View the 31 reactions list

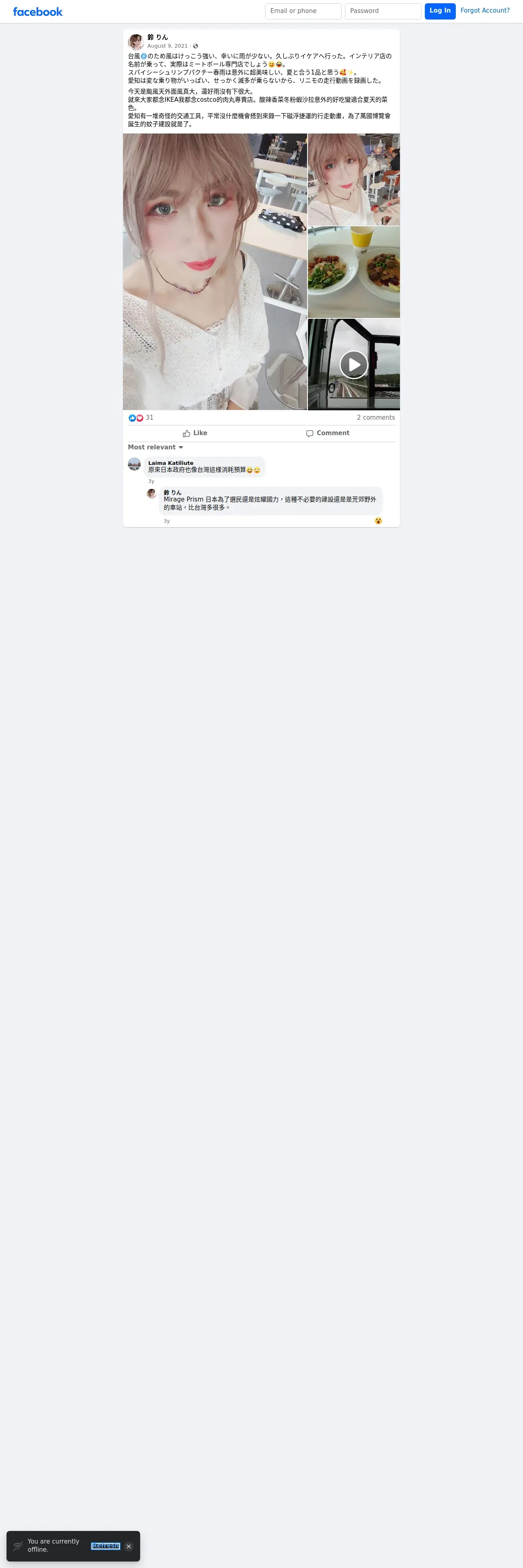coord(149,418)
